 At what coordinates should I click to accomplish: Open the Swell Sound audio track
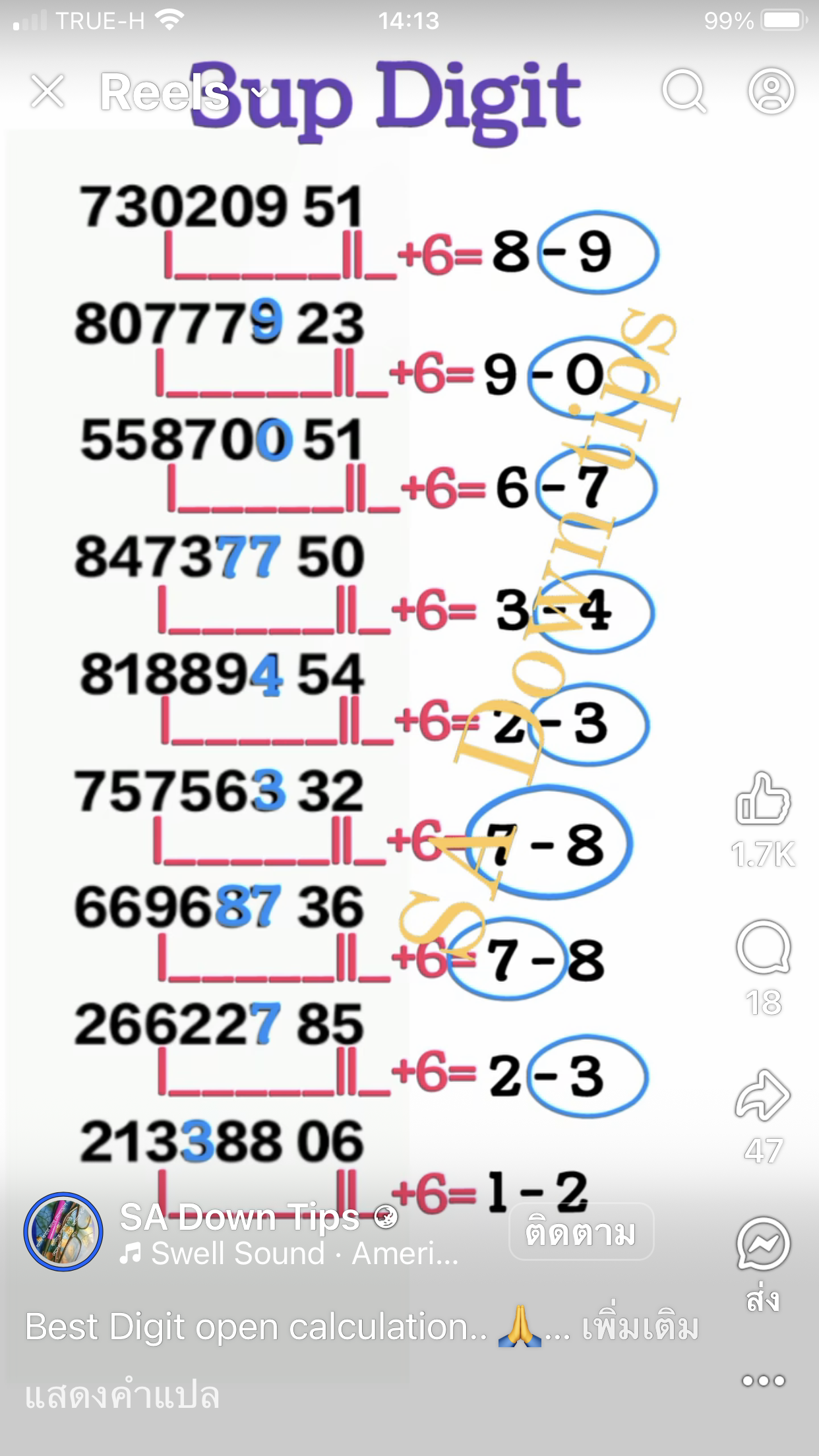coord(289,1254)
